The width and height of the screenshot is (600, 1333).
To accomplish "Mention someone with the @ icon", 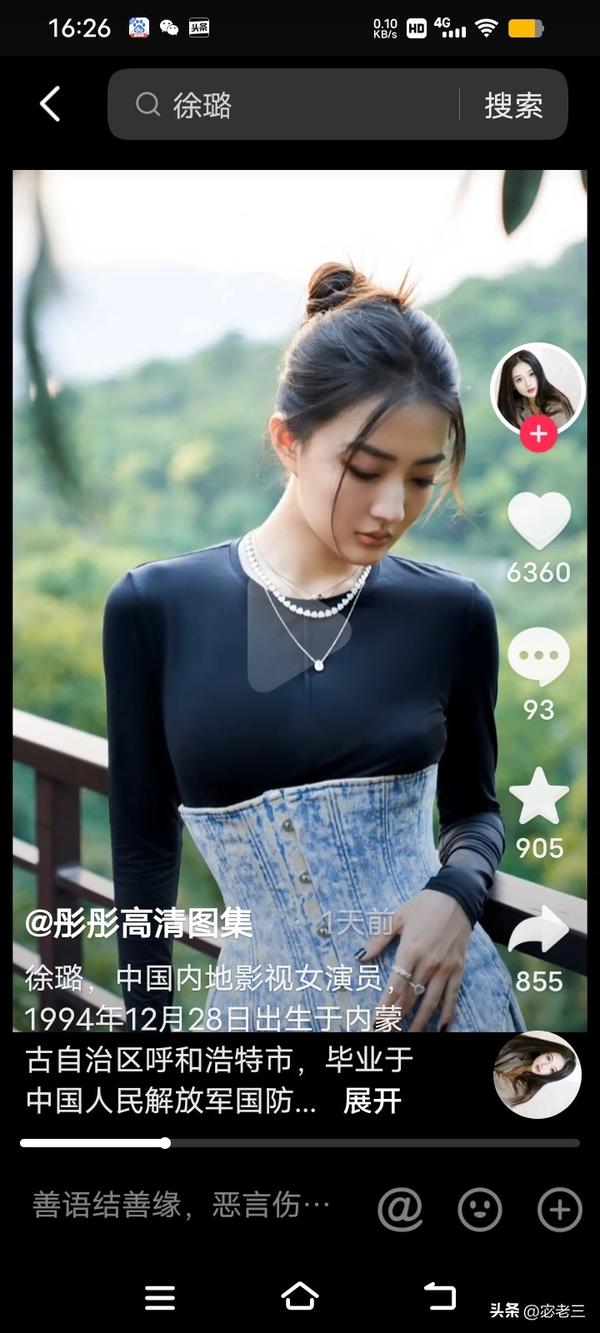I will pyautogui.click(x=400, y=1210).
